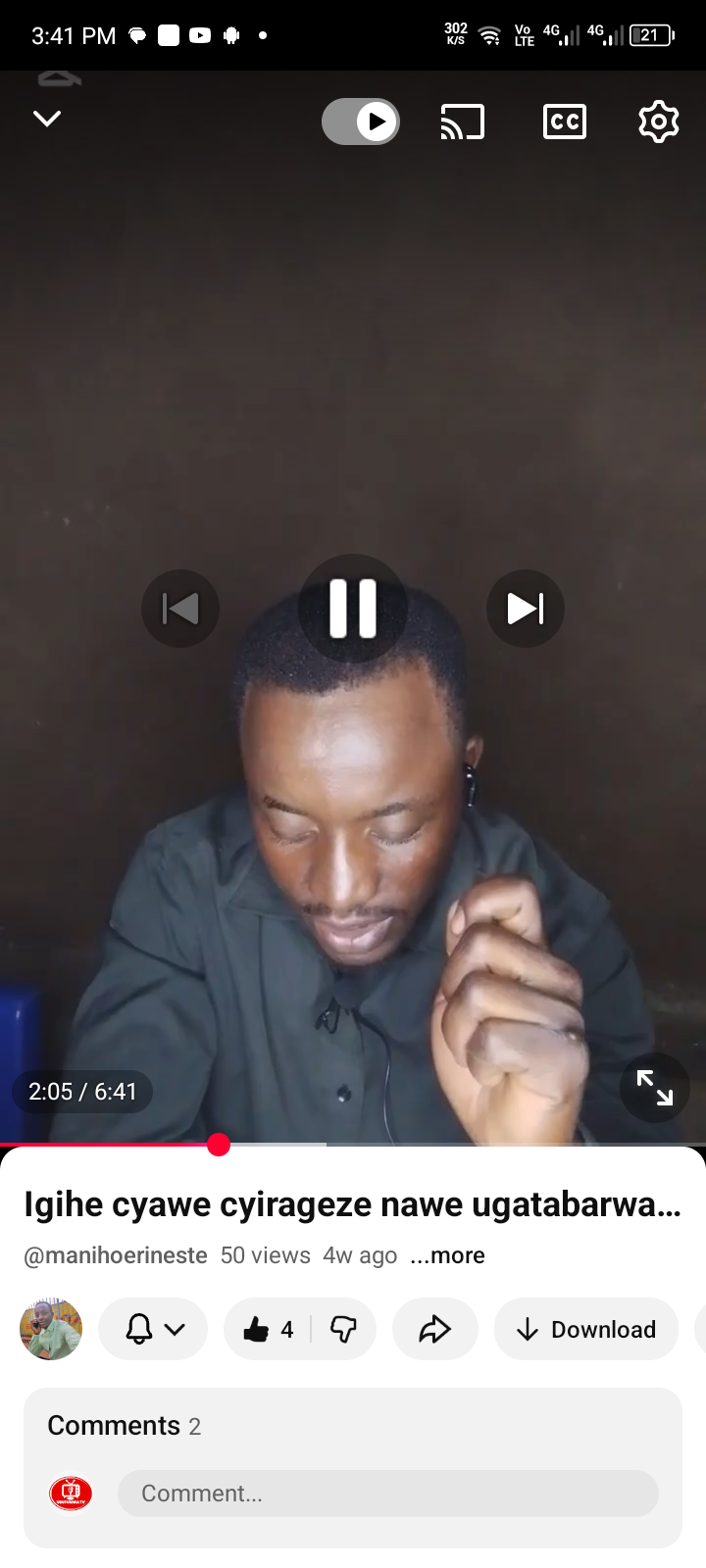Turn on closed captions
The width and height of the screenshot is (706, 1568).
(565, 122)
